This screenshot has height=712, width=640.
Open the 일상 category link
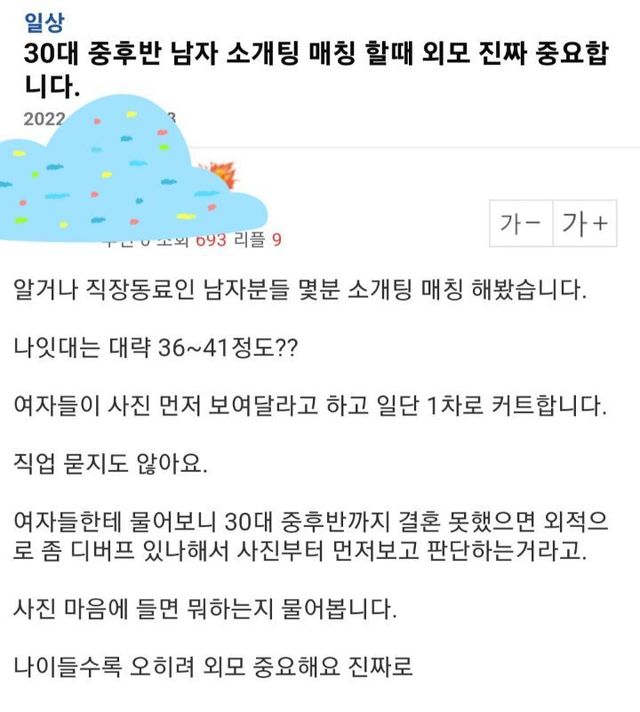click(44, 22)
